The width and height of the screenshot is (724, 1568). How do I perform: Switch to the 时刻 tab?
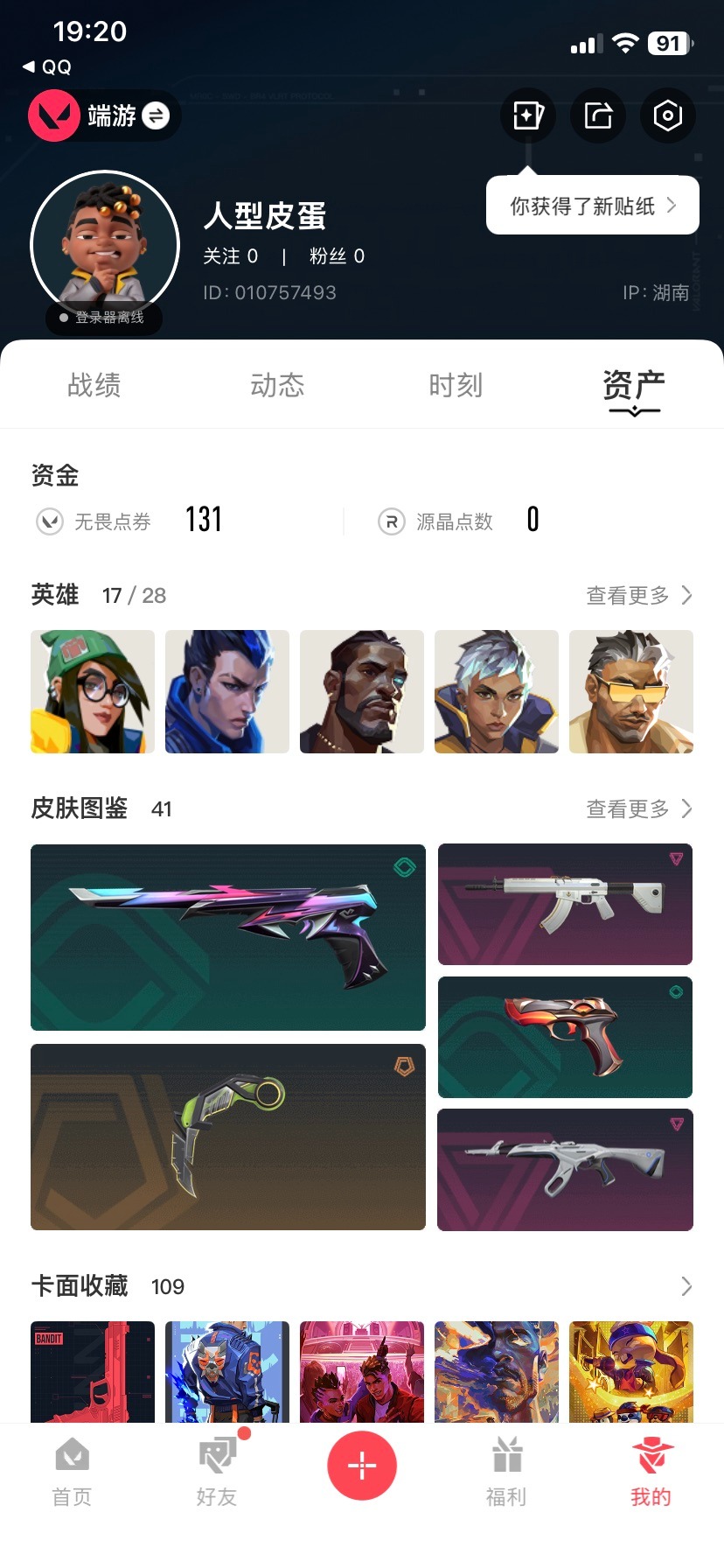click(456, 385)
